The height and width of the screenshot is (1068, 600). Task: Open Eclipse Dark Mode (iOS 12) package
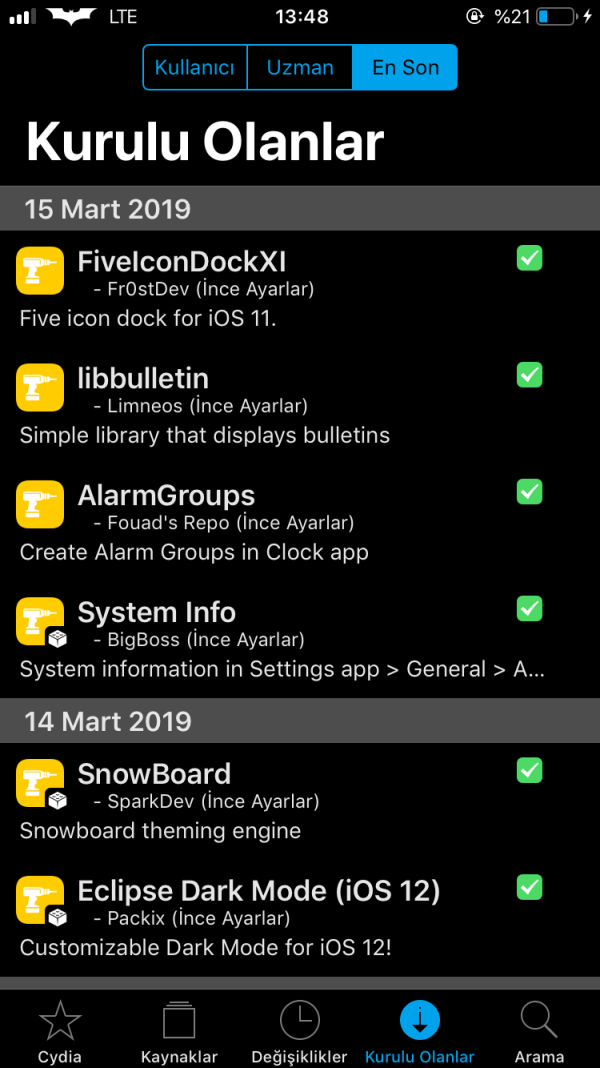[280, 918]
